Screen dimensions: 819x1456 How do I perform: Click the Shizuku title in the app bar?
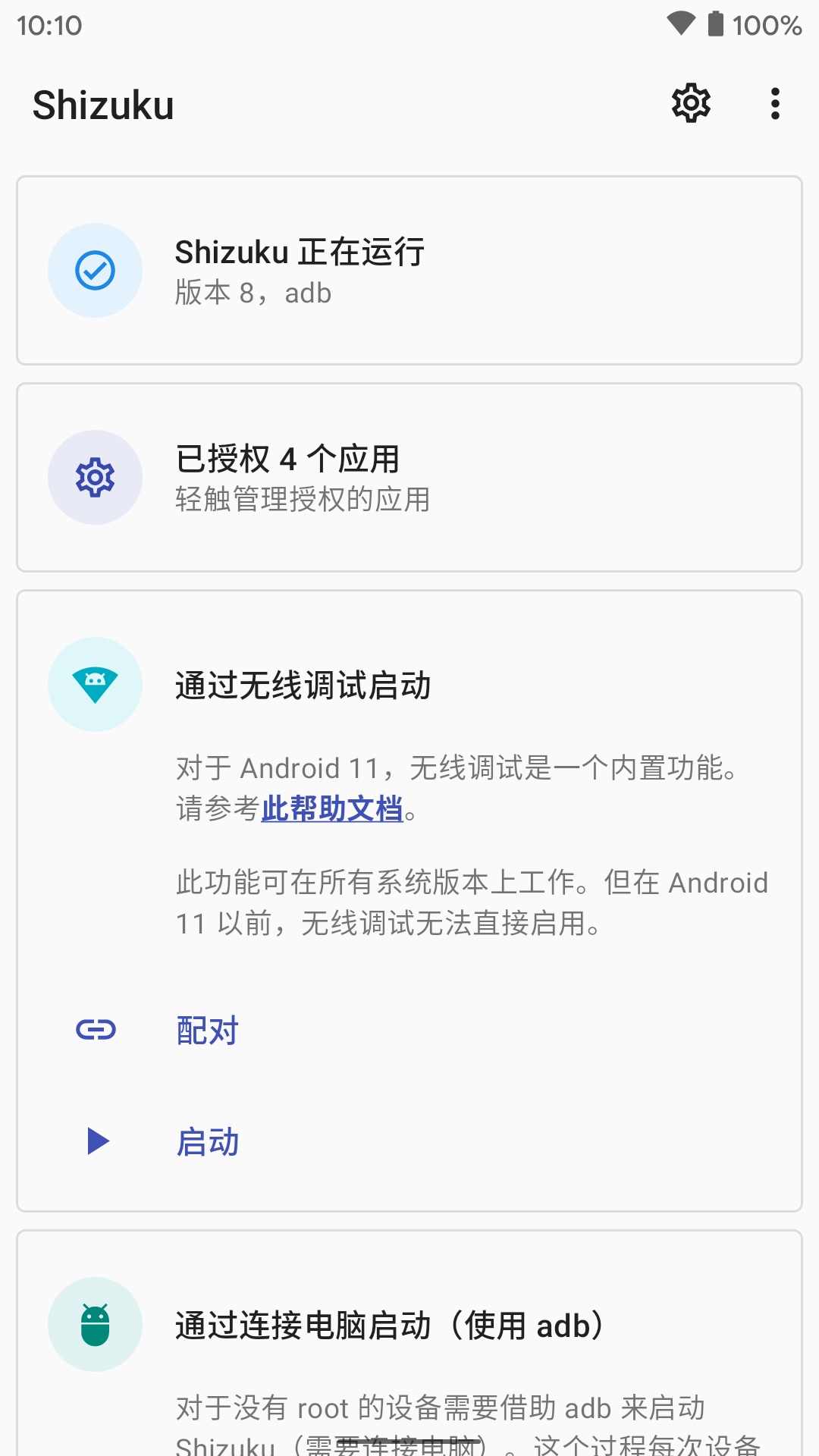(x=103, y=105)
